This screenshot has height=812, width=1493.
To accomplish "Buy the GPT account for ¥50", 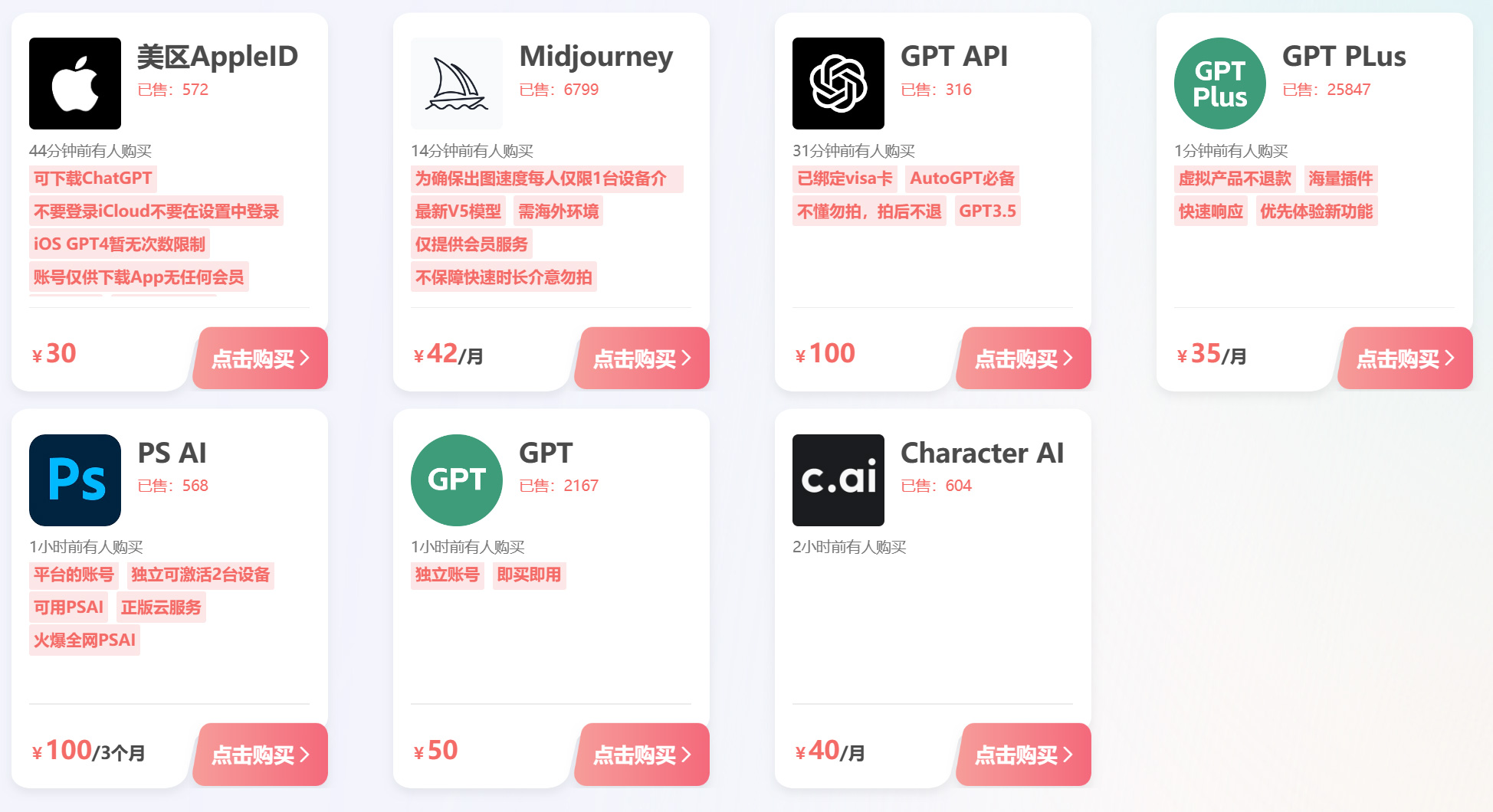I will click(x=642, y=755).
